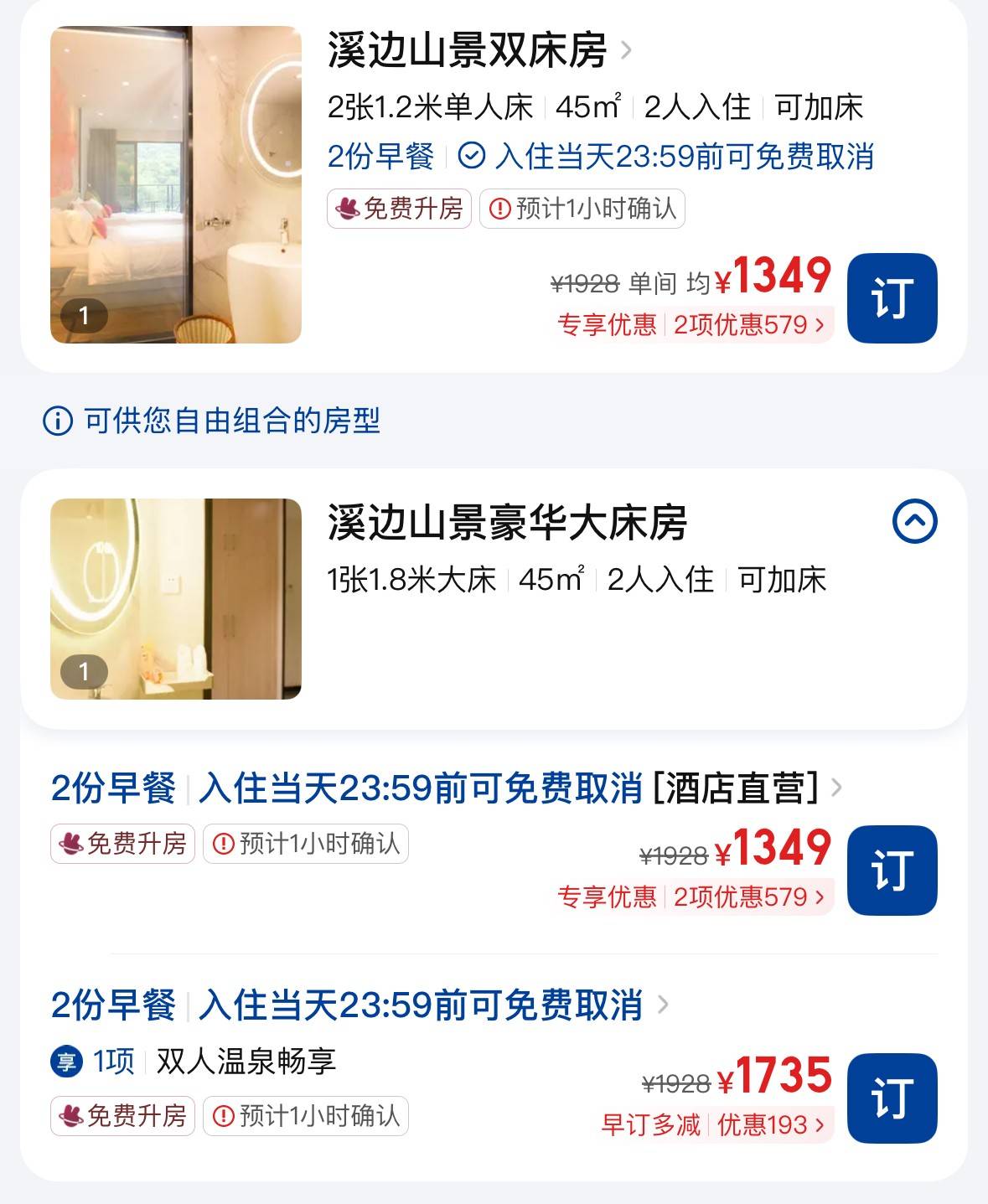Book the 溪边山景双床房 at ¥1349

[892, 298]
